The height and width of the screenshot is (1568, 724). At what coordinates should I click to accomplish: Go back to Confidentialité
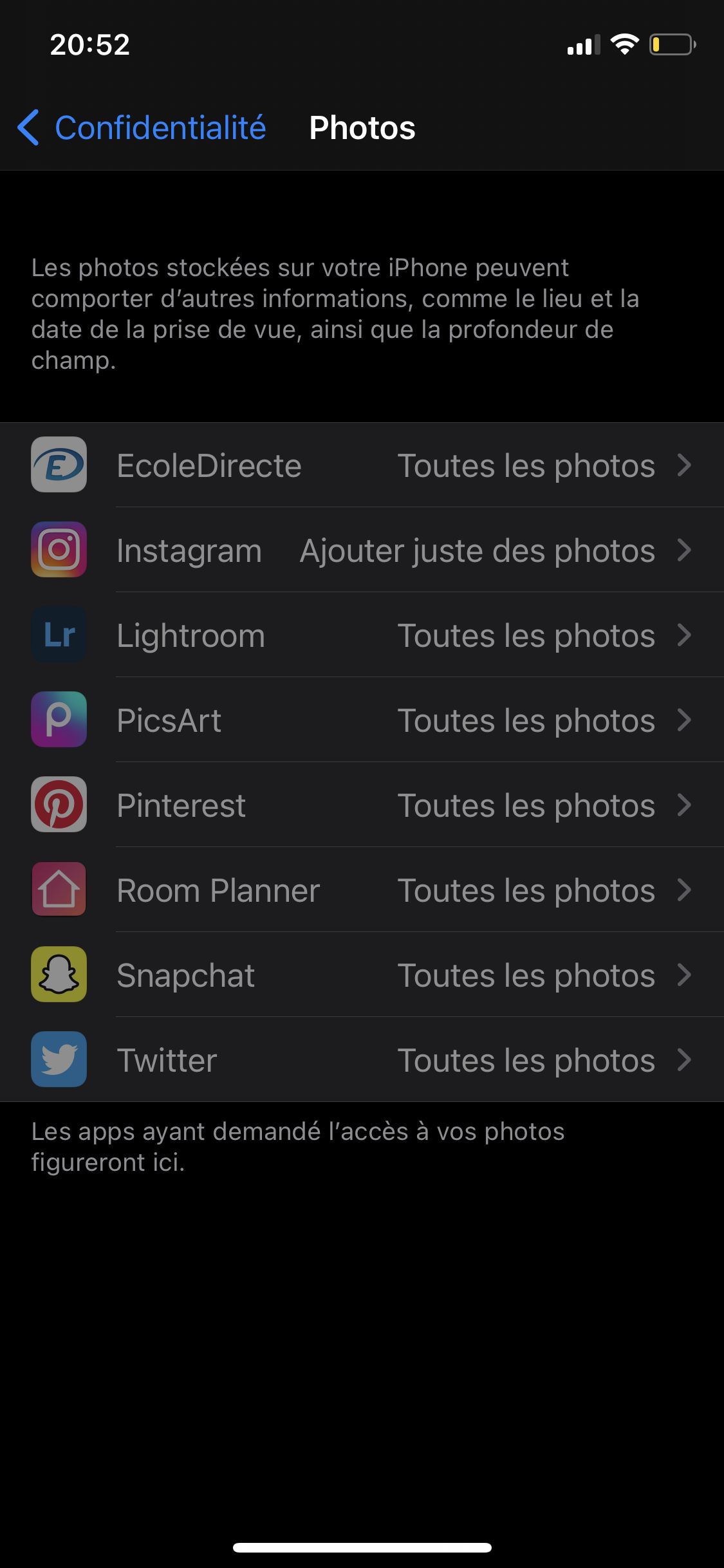point(142,127)
